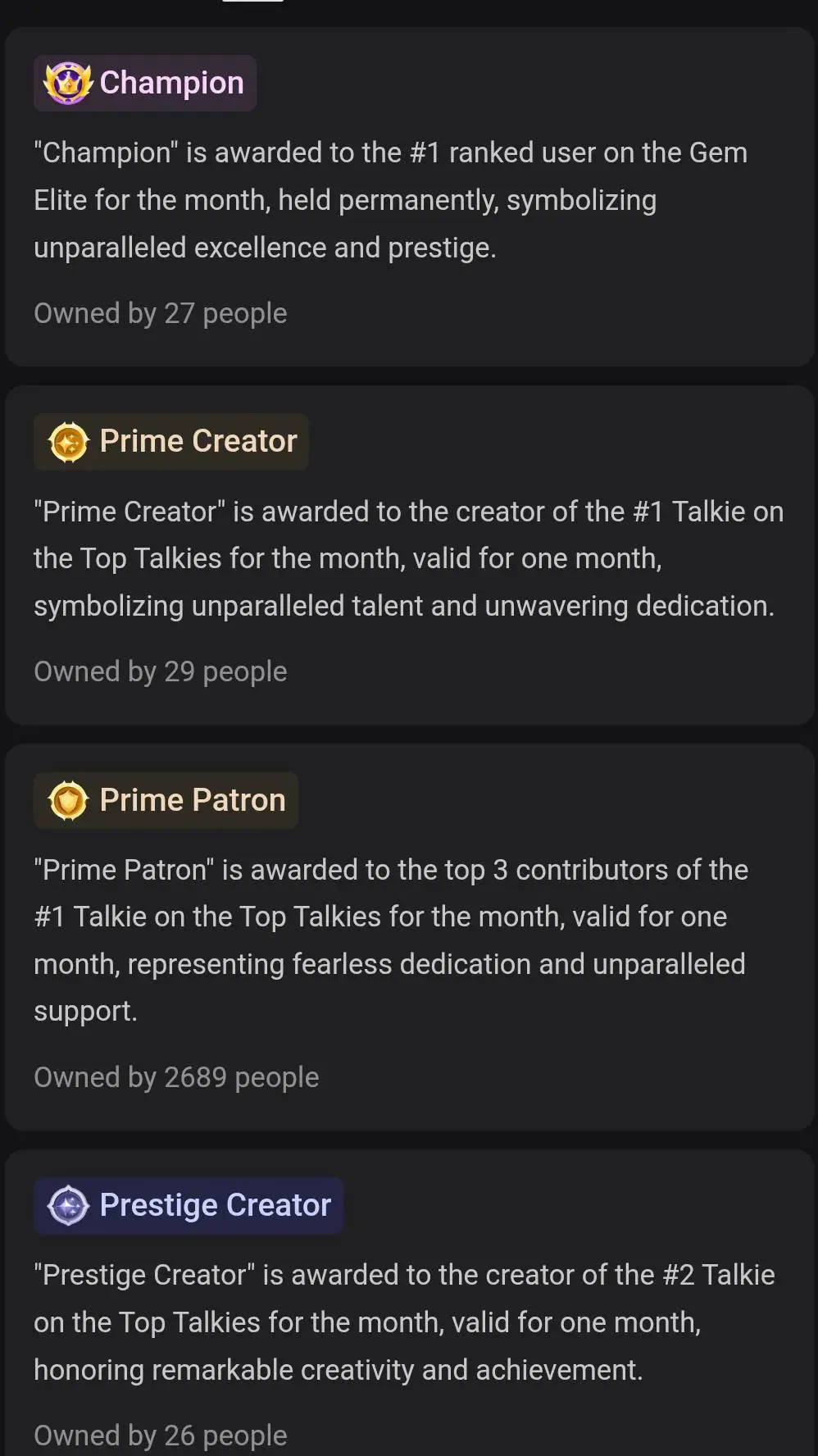
Task: View the Prestige Creator badge card
Action: pos(409,1304)
